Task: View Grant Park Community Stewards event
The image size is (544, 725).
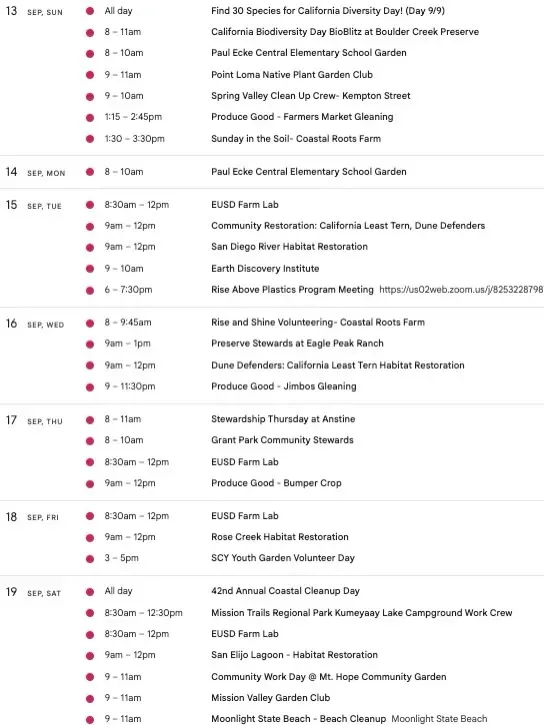Action: 282,440
